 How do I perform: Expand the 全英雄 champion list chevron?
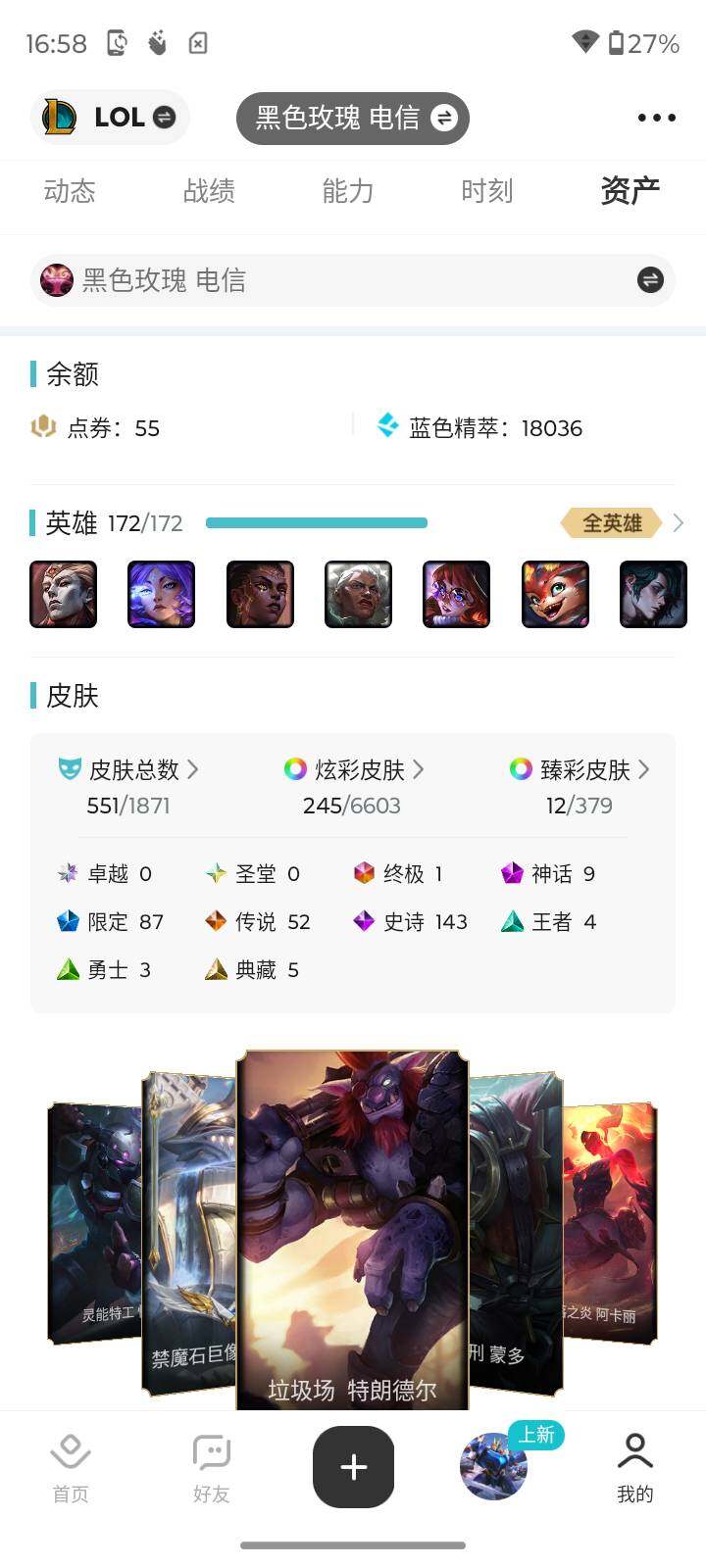tap(679, 522)
